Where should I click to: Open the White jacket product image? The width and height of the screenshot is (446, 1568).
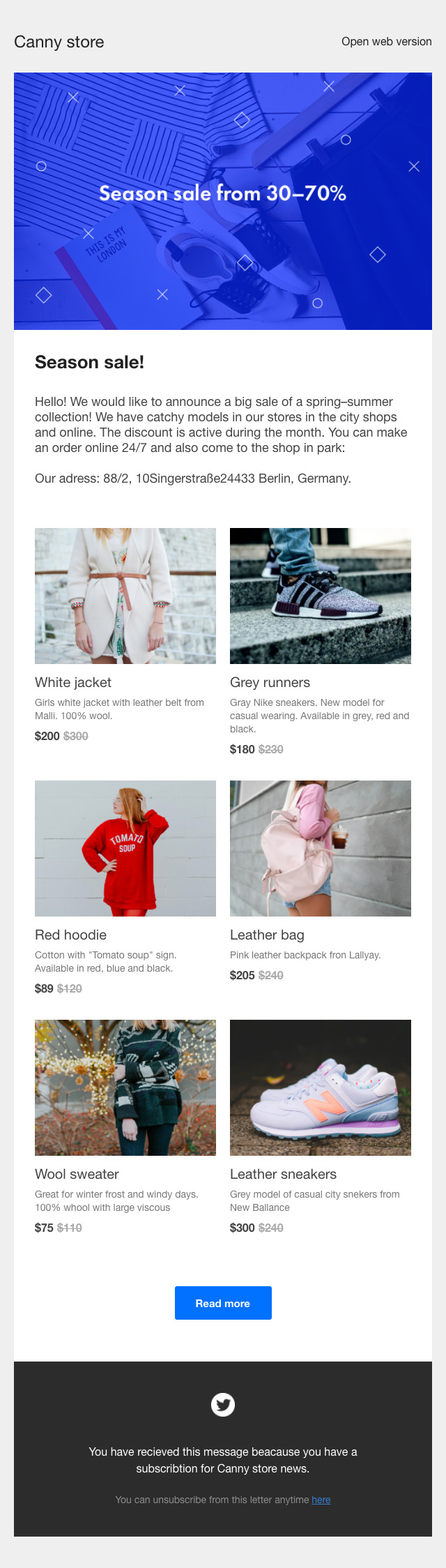[125, 596]
